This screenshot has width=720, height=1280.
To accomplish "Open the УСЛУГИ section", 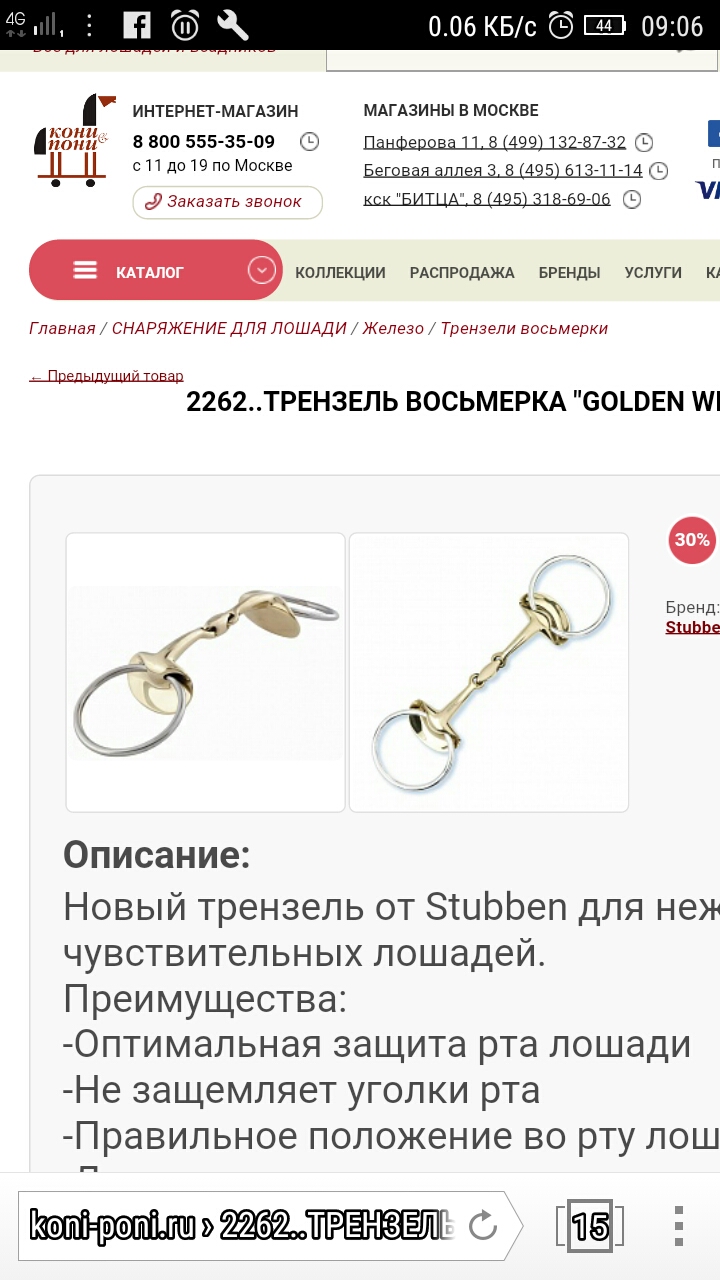I will [x=653, y=272].
